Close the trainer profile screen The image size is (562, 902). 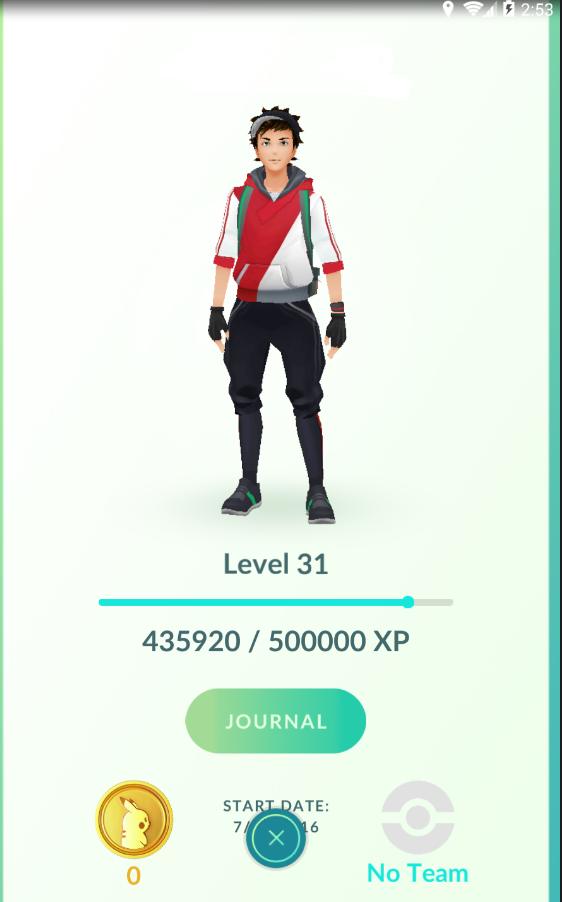pyautogui.click(x=276, y=838)
